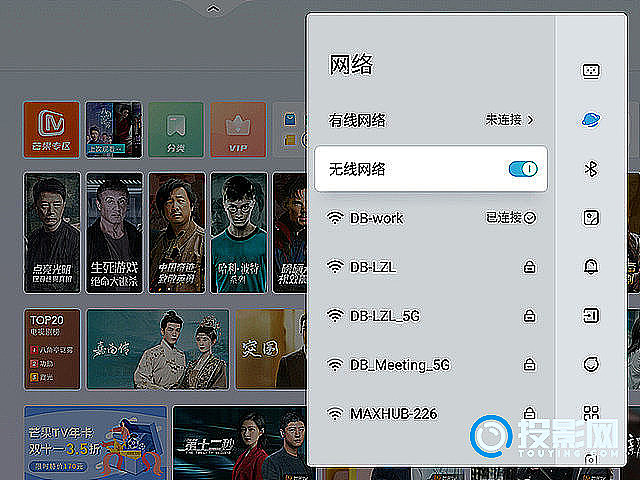Open the picture settings icon in sidebar
Image resolution: width=640 pixels, height=480 pixels.
pos(591,217)
